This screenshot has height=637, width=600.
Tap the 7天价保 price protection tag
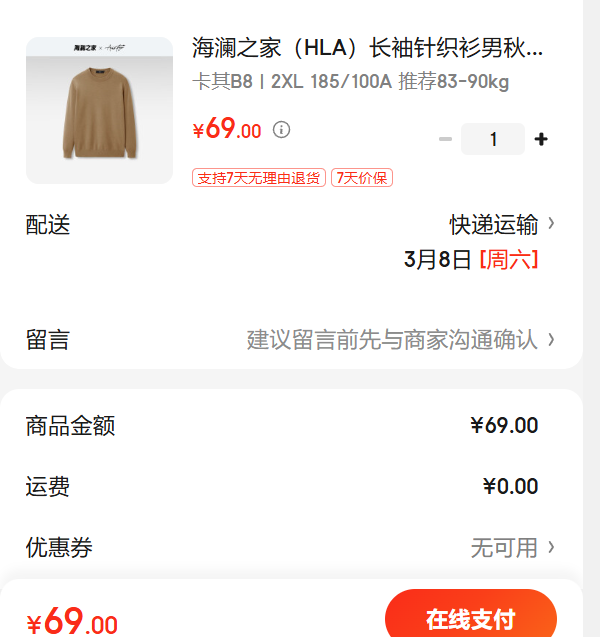pyautogui.click(x=362, y=178)
